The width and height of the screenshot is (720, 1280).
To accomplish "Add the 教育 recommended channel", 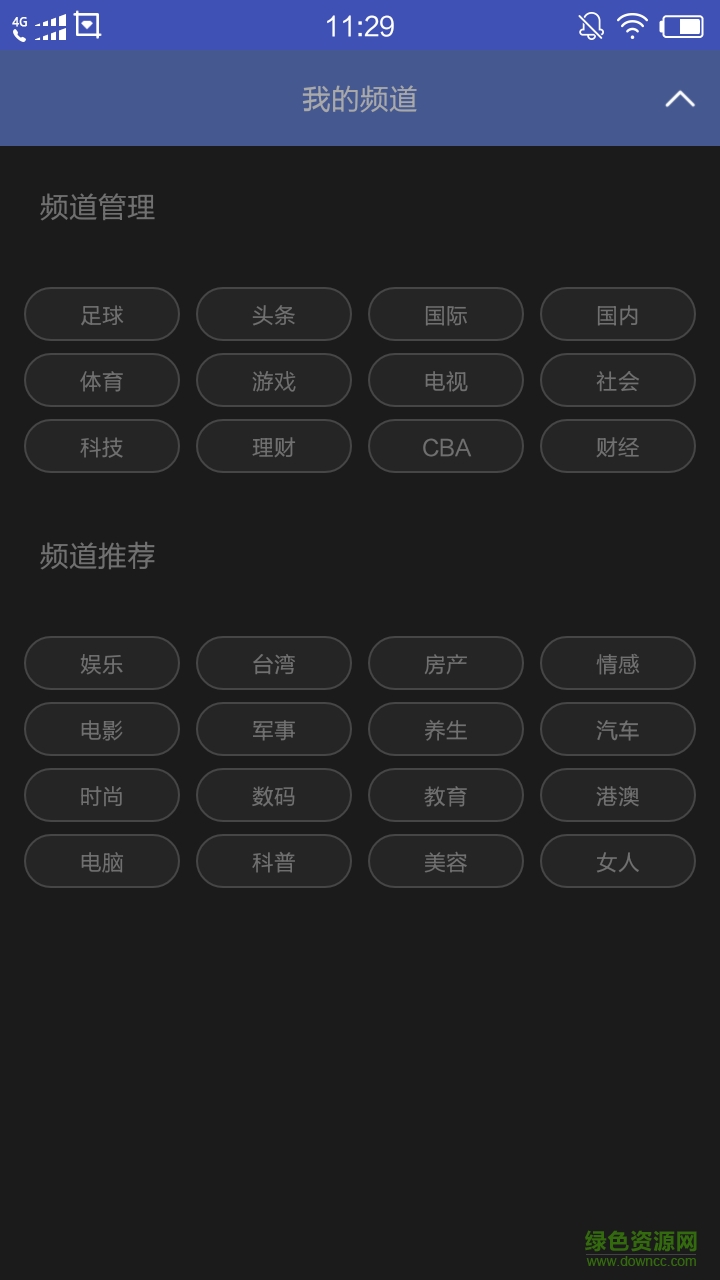I will click(446, 795).
